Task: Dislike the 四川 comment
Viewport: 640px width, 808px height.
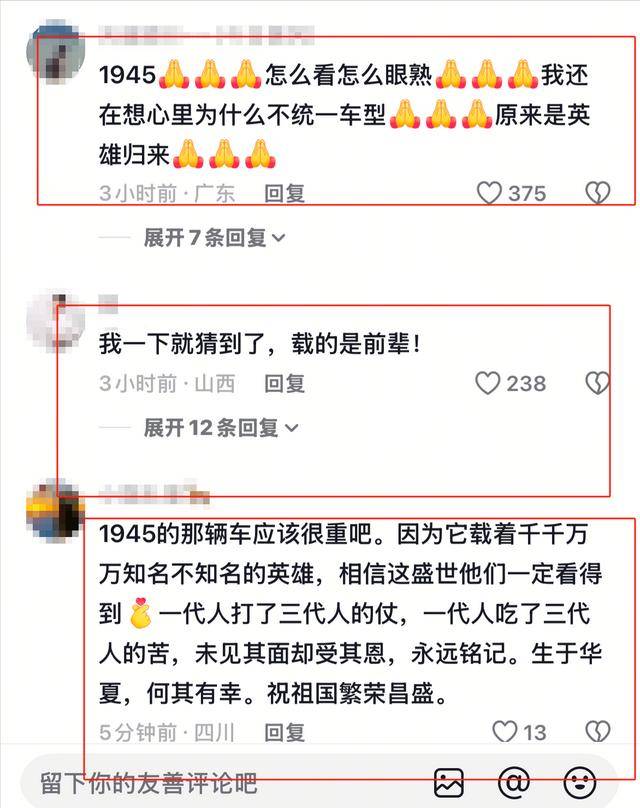Action: [597, 732]
